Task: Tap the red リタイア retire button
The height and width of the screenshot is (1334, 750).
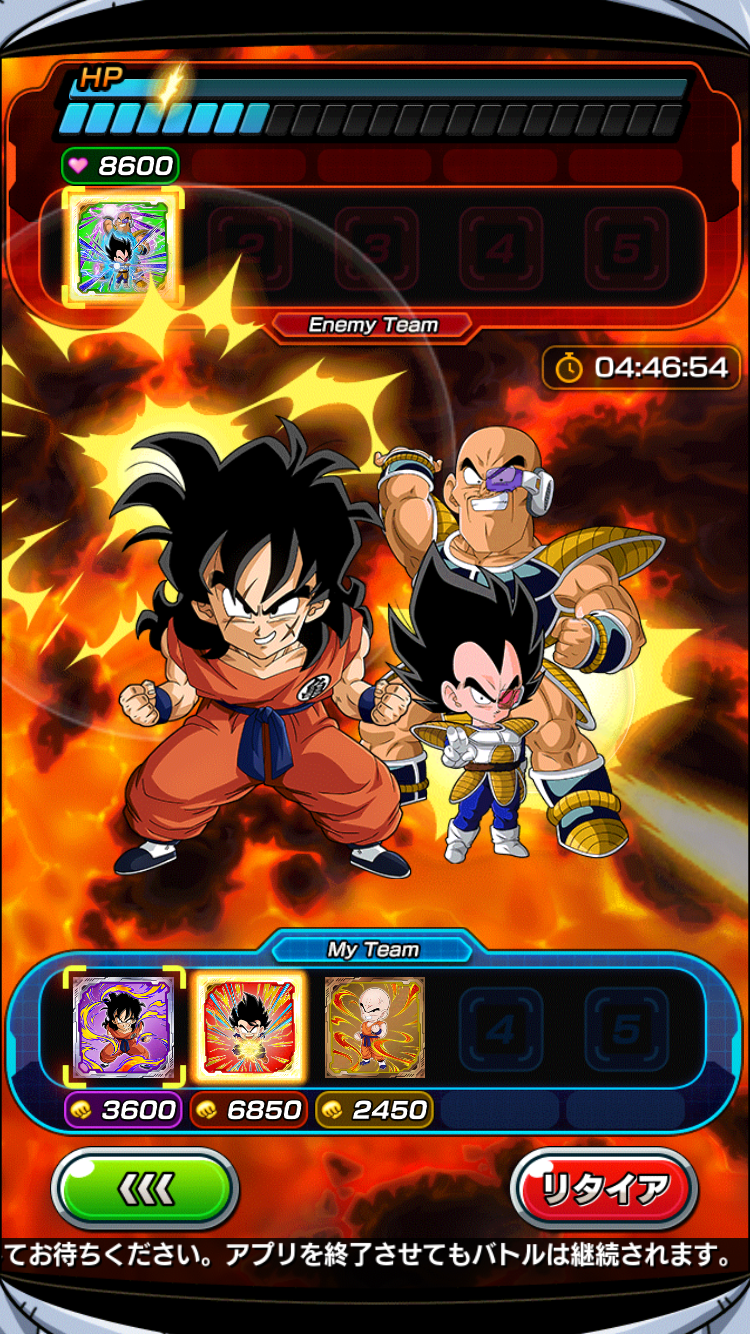Action: (x=604, y=1189)
